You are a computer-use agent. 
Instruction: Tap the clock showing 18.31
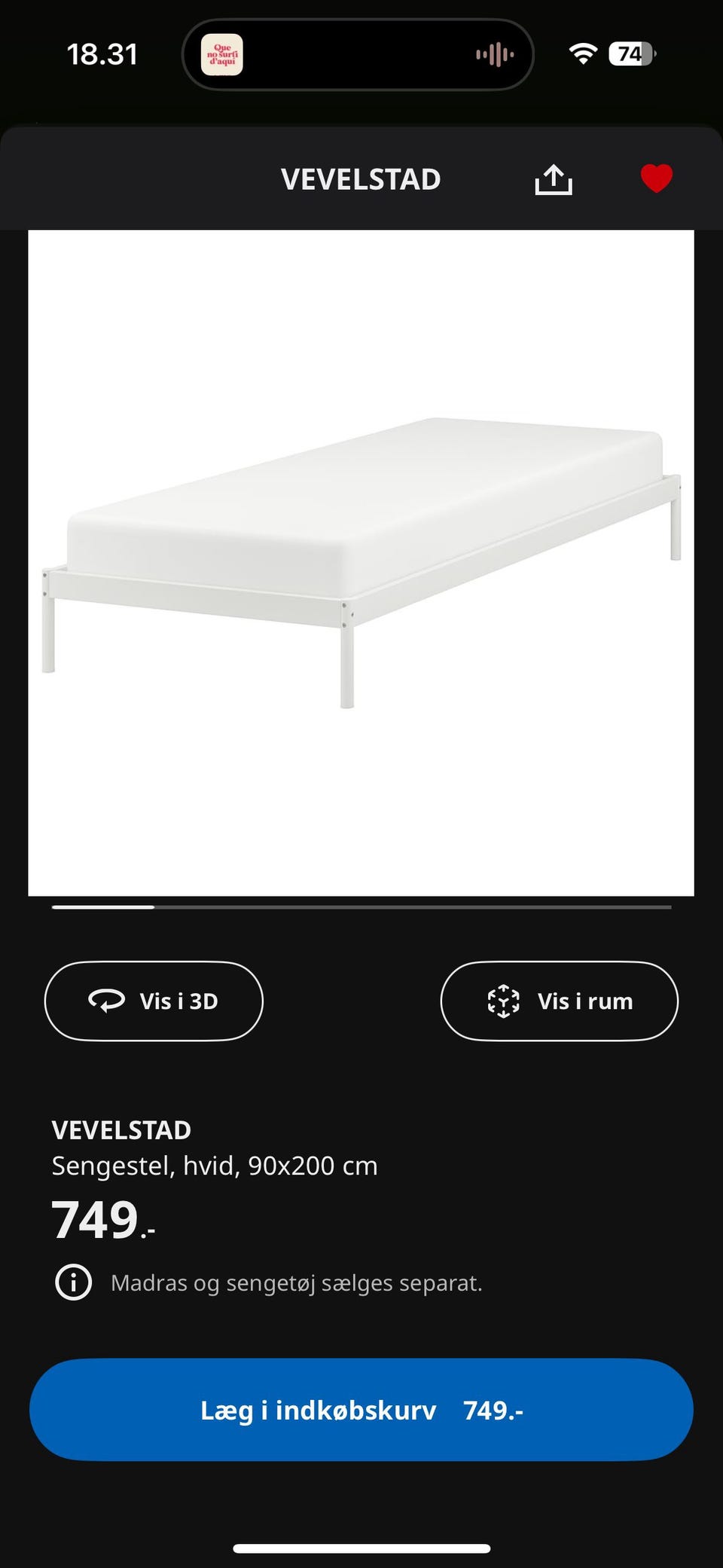pyautogui.click(x=102, y=53)
